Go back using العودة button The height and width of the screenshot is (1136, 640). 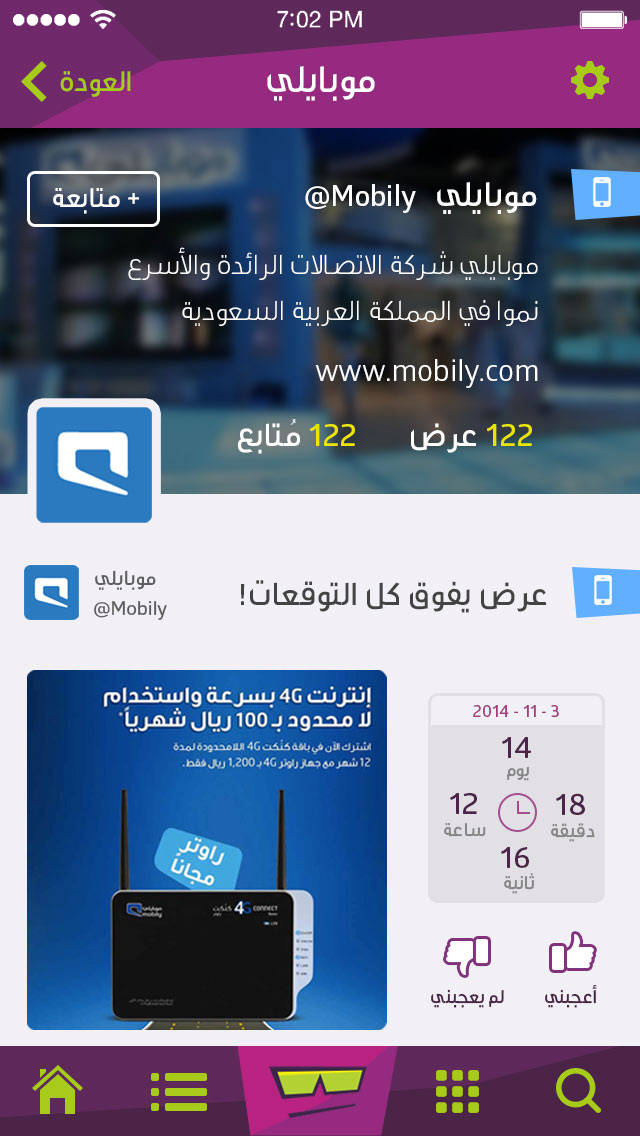pos(78,81)
